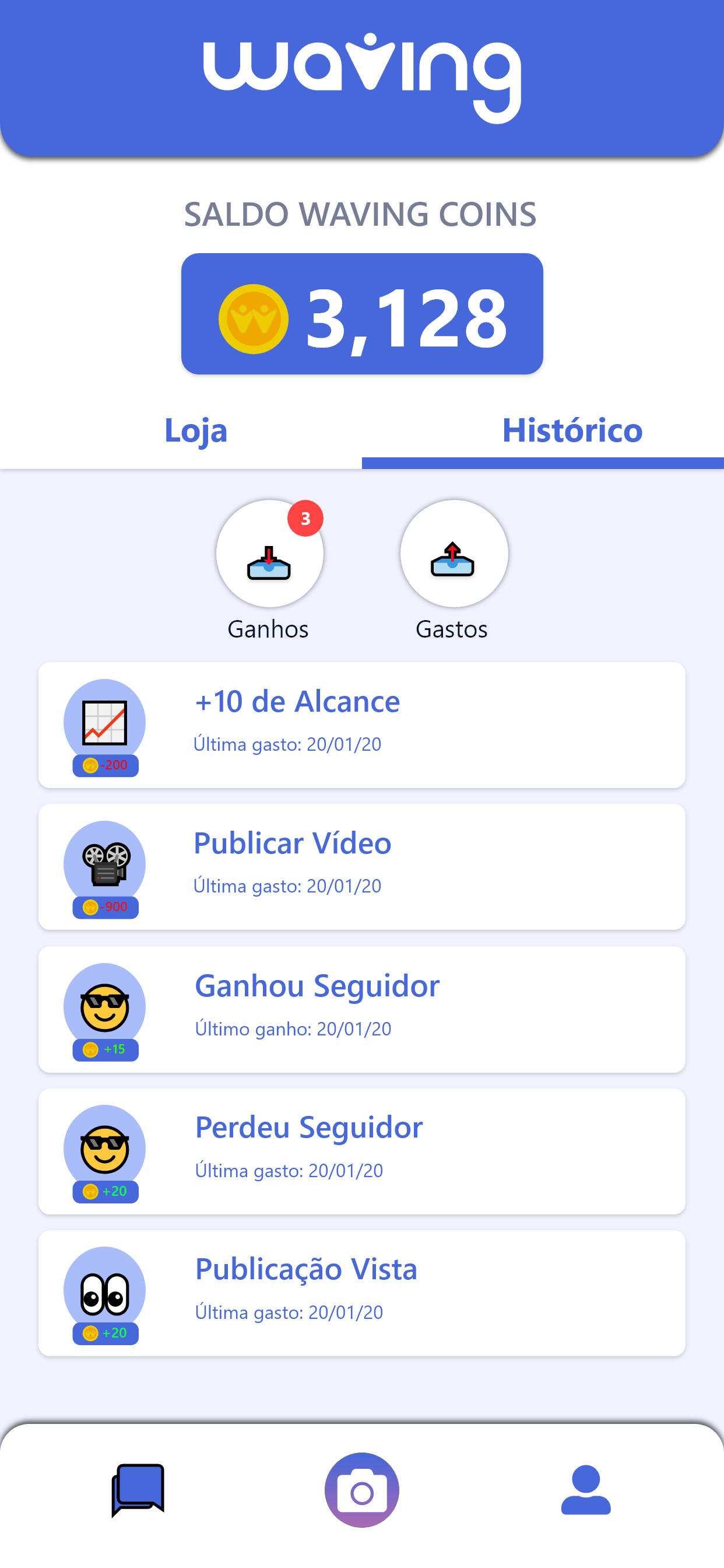
Task: Show only Gastos entries
Action: pos(454,554)
